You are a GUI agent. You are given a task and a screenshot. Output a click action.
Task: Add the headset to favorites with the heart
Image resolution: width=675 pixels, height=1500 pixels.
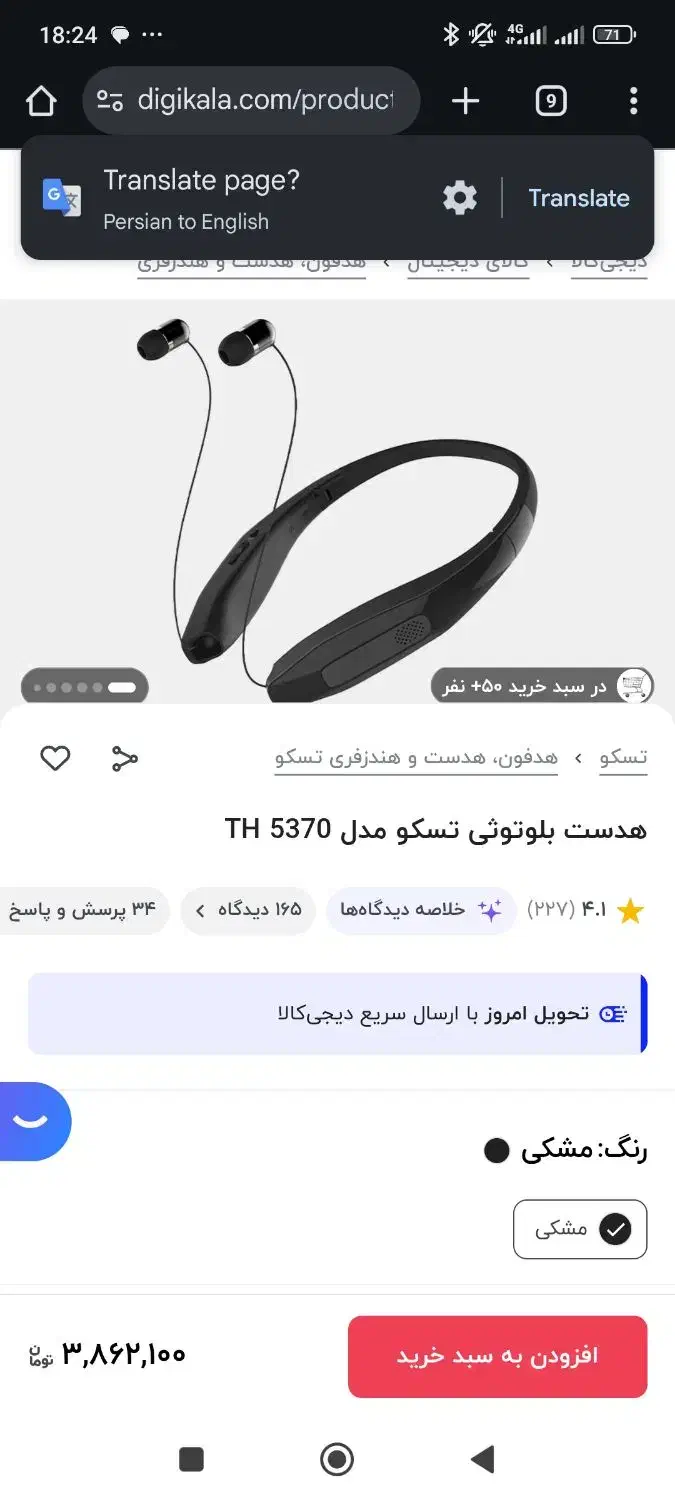(x=55, y=758)
